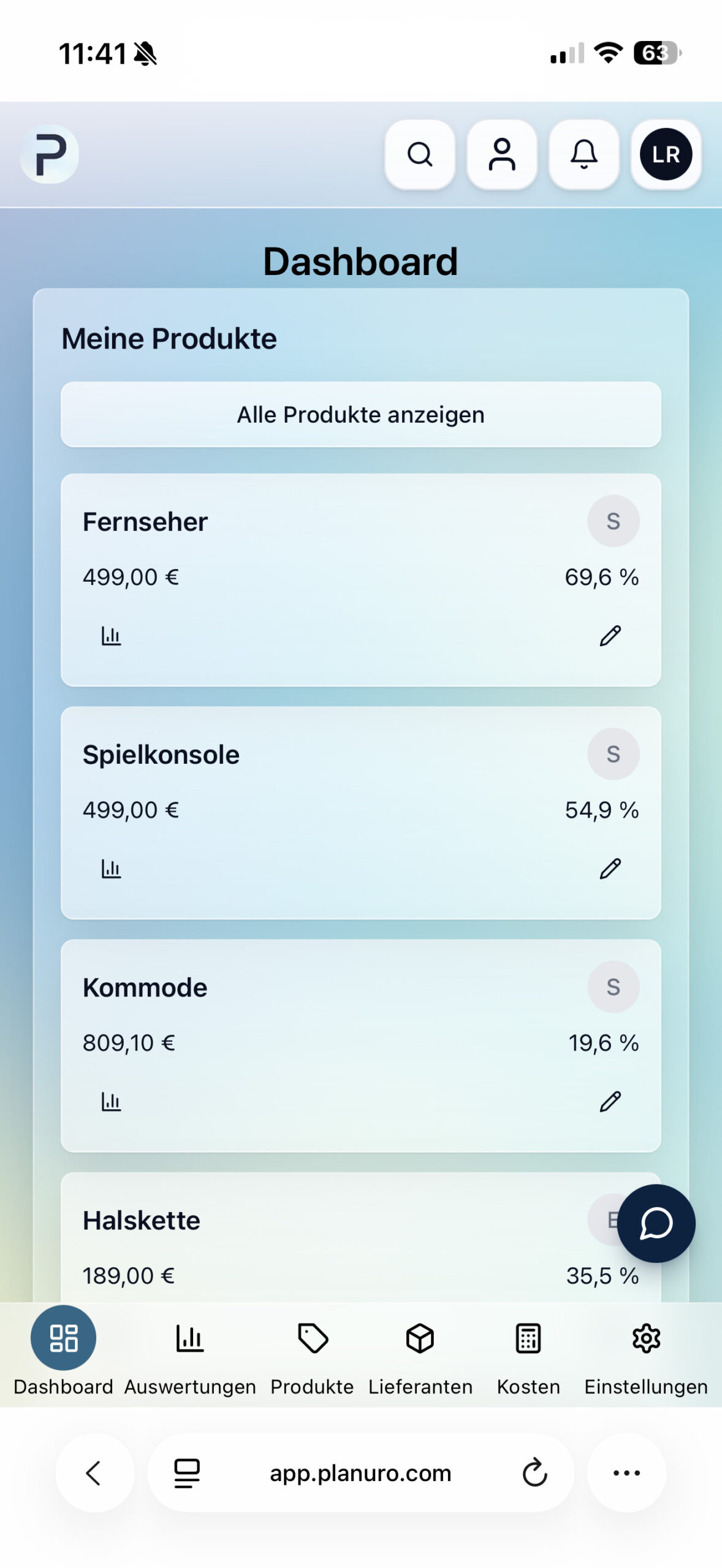View statistics chart for Spielkonsole
The height and width of the screenshot is (1568, 722).
coord(111,869)
